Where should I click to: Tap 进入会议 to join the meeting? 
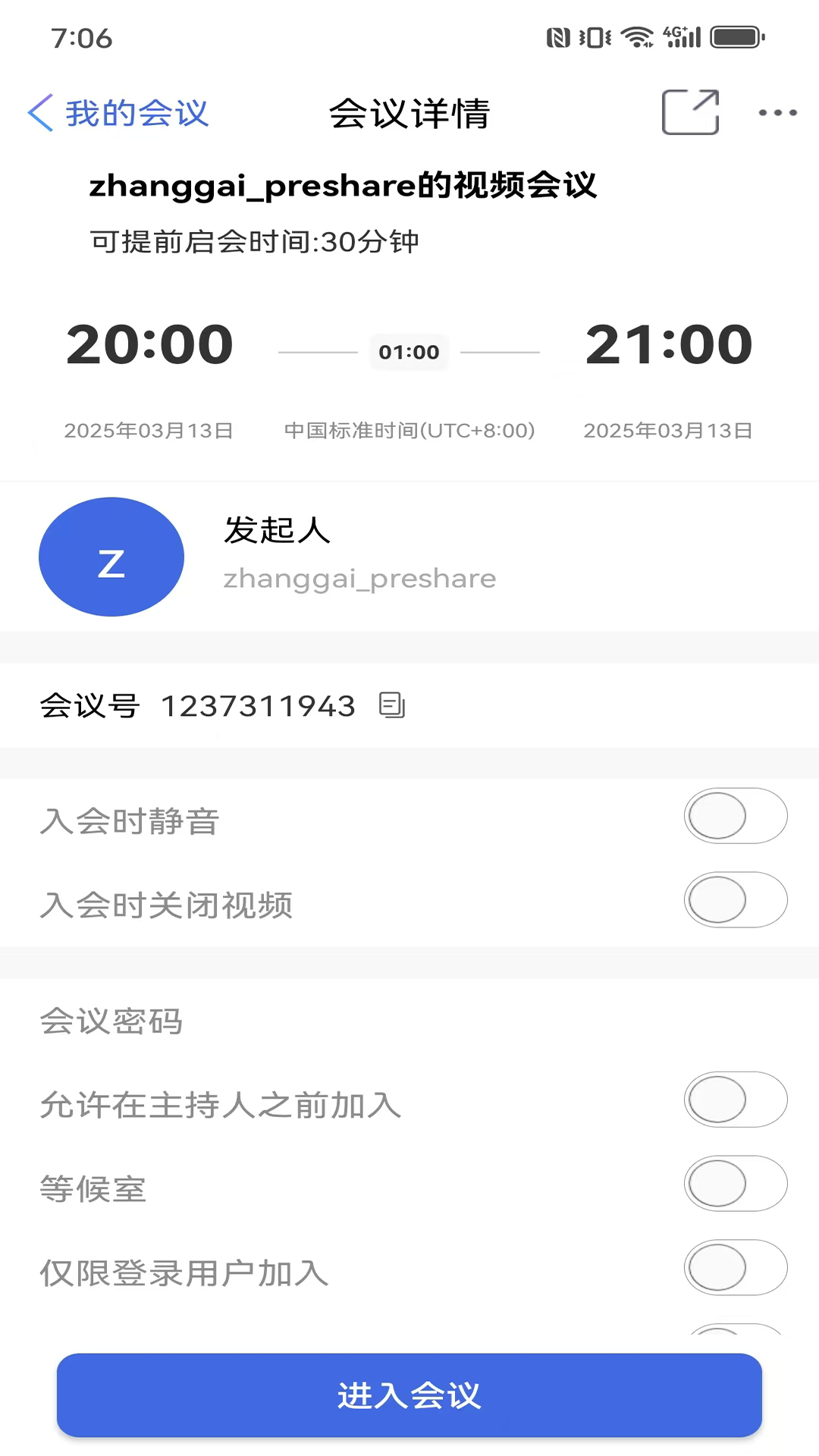click(x=409, y=1394)
